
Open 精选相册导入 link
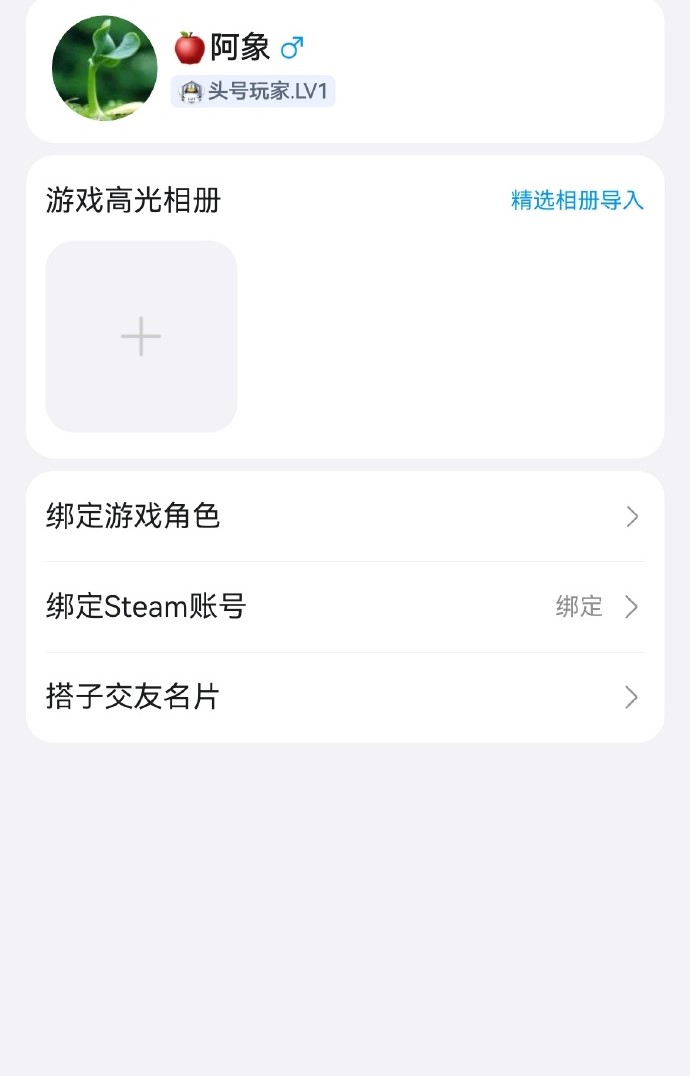(x=577, y=200)
